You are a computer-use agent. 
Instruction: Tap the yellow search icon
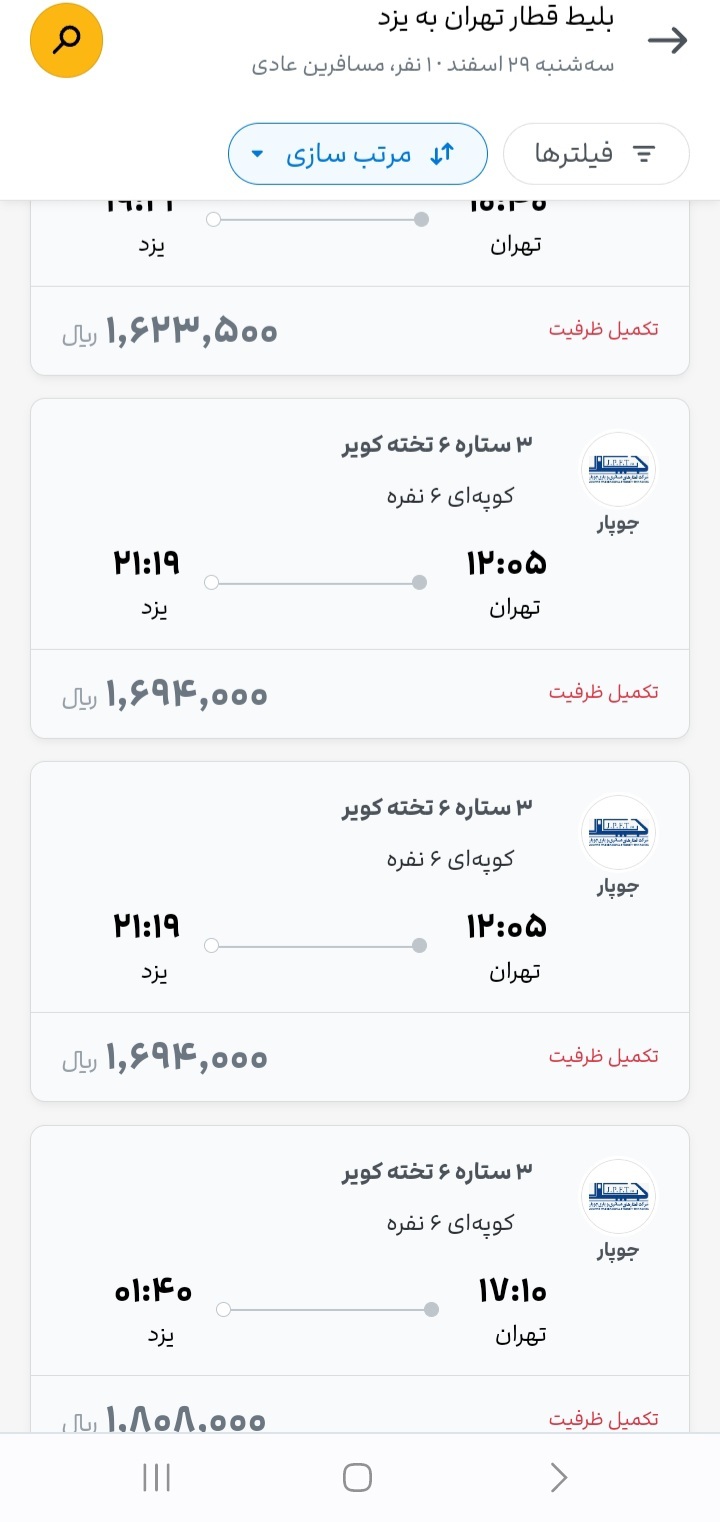66,41
